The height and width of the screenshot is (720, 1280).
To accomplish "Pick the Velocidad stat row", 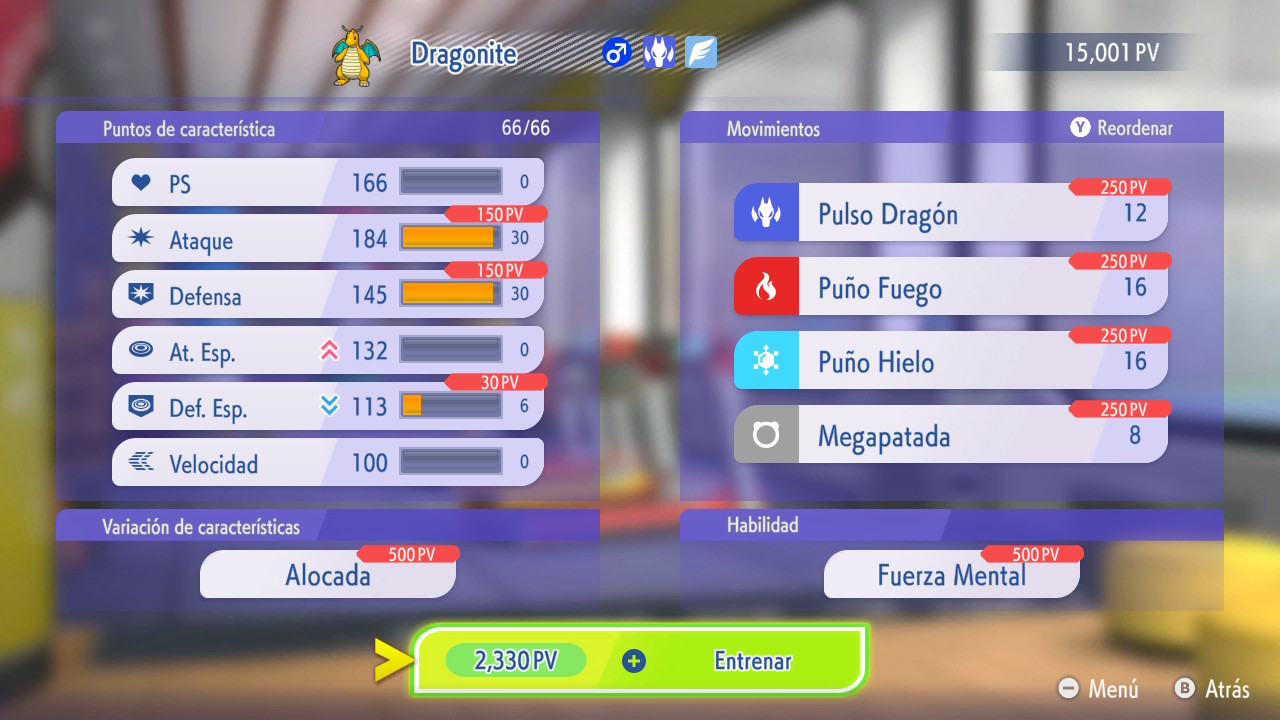I will (x=328, y=462).
